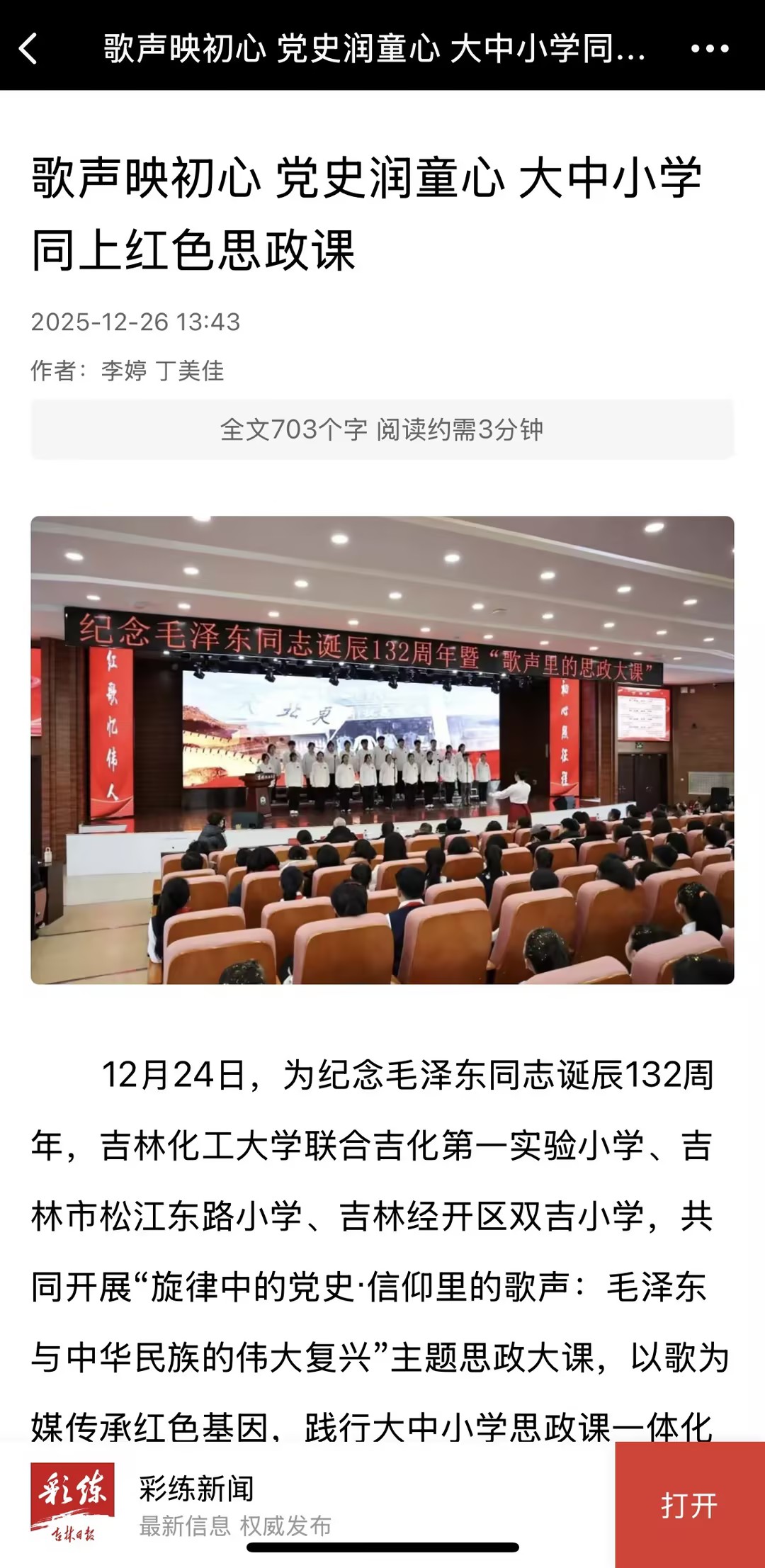Open the three-dot overflow menu
This screenshot has height=1568, width=765.
coord(709,48)
